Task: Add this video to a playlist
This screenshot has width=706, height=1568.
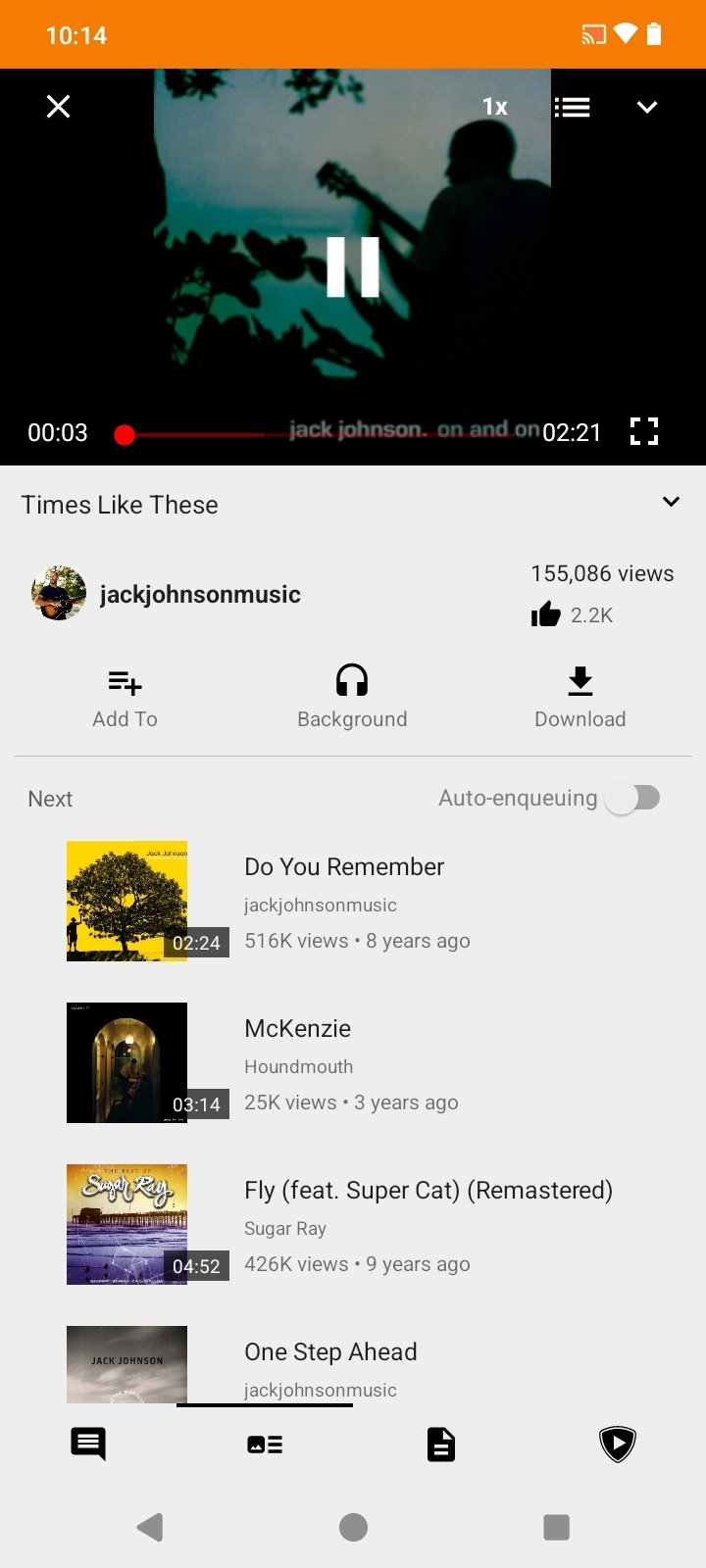Action: click(x=125, y=698)
